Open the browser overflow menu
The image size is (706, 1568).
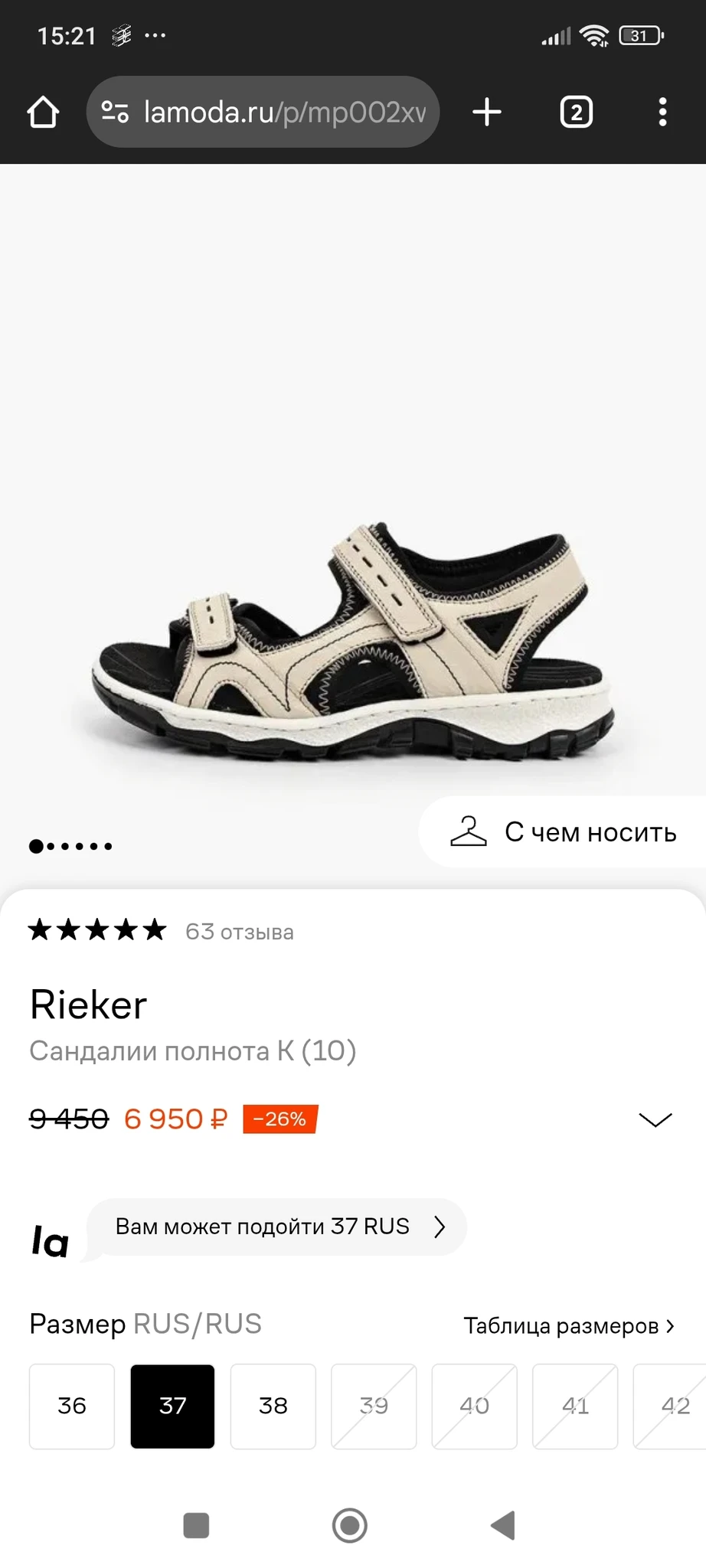pyautogui.click(x=662, y=113)
